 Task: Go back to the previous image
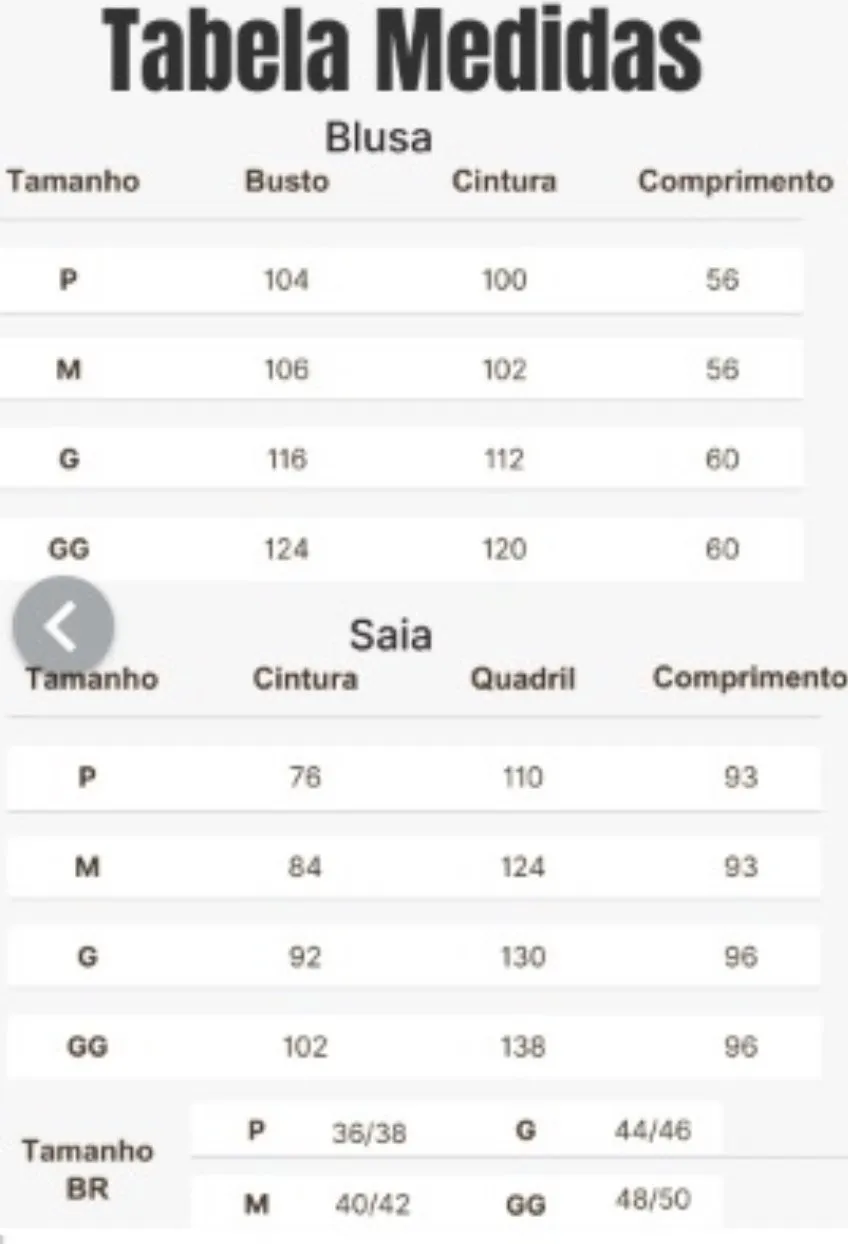tap(62, 626)
